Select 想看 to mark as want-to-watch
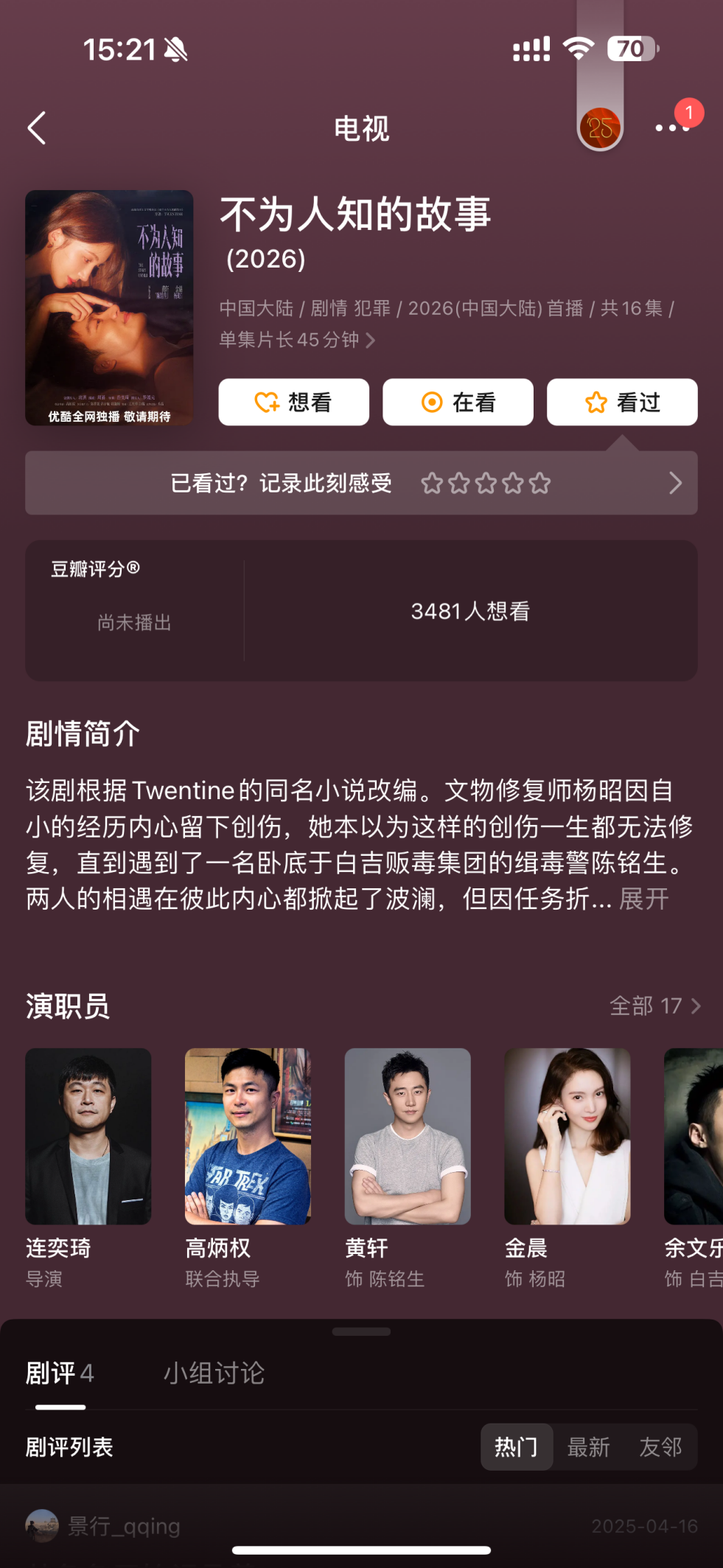 point(293,402)
